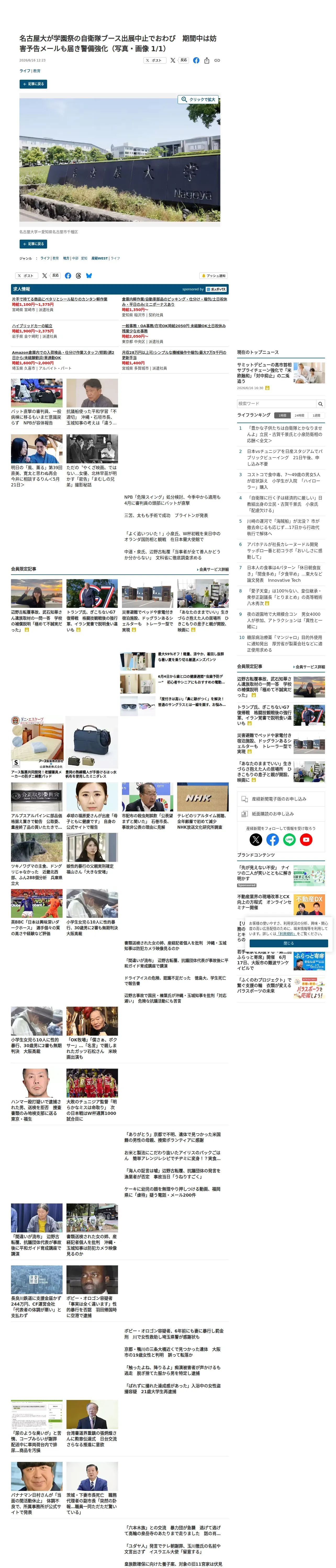Dismiss the cookie notice with 閉じる
336x1568 pixels.
point(288,943)
